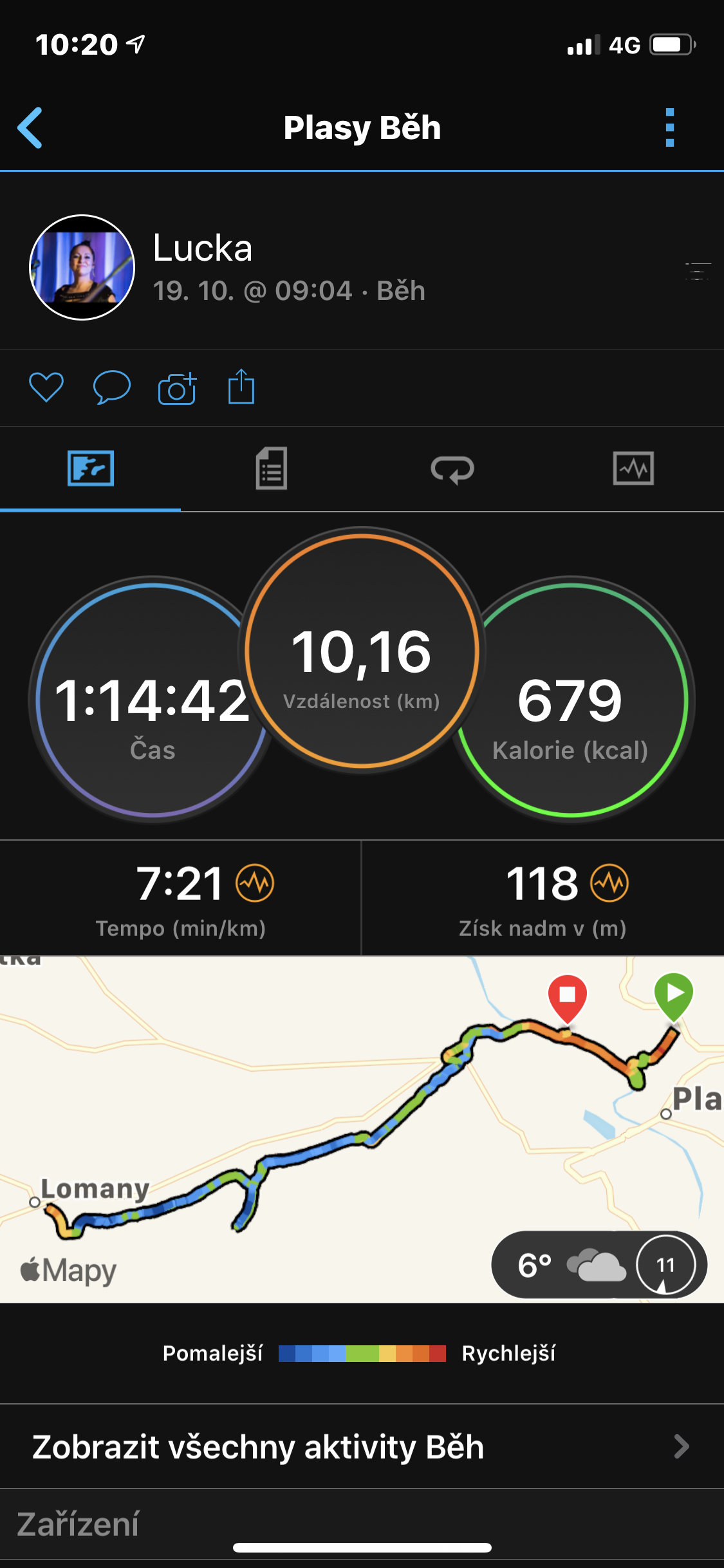The image size is (724, 1568).
Task: Switch to the charts tab
Action: tap(633, 468)
